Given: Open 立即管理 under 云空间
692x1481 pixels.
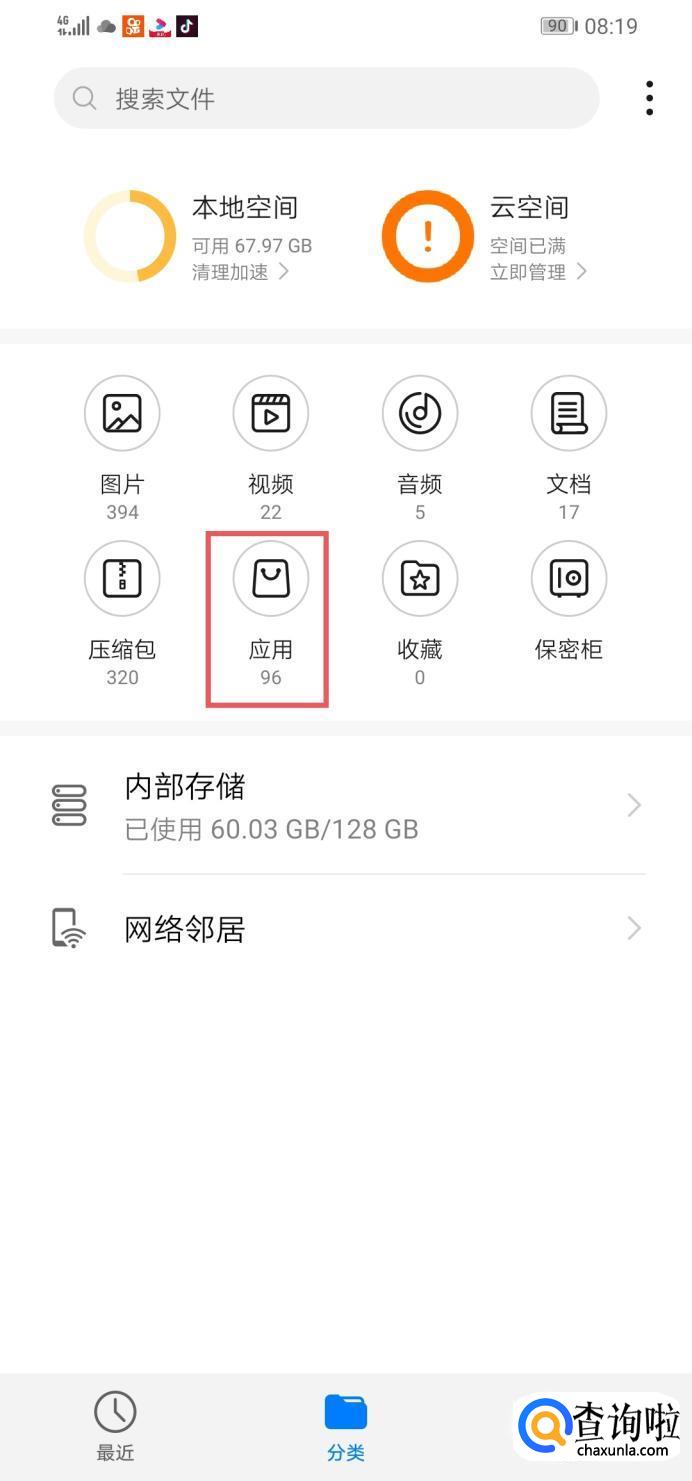Looking at the screenshot, I should point(538,272).
